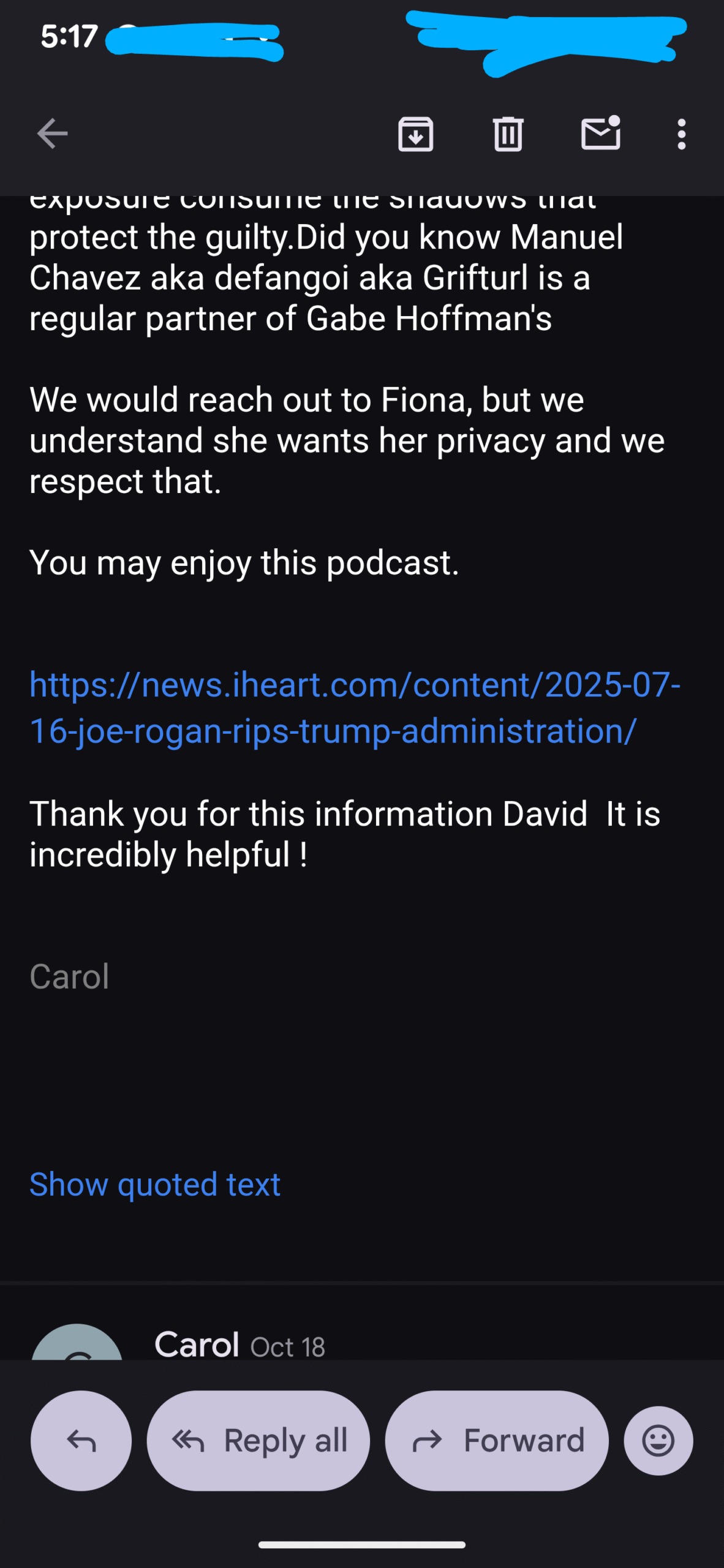Go back to the inbox
Image resolution: width=724 pixels, height=1568 pixels.
(52, 134)
